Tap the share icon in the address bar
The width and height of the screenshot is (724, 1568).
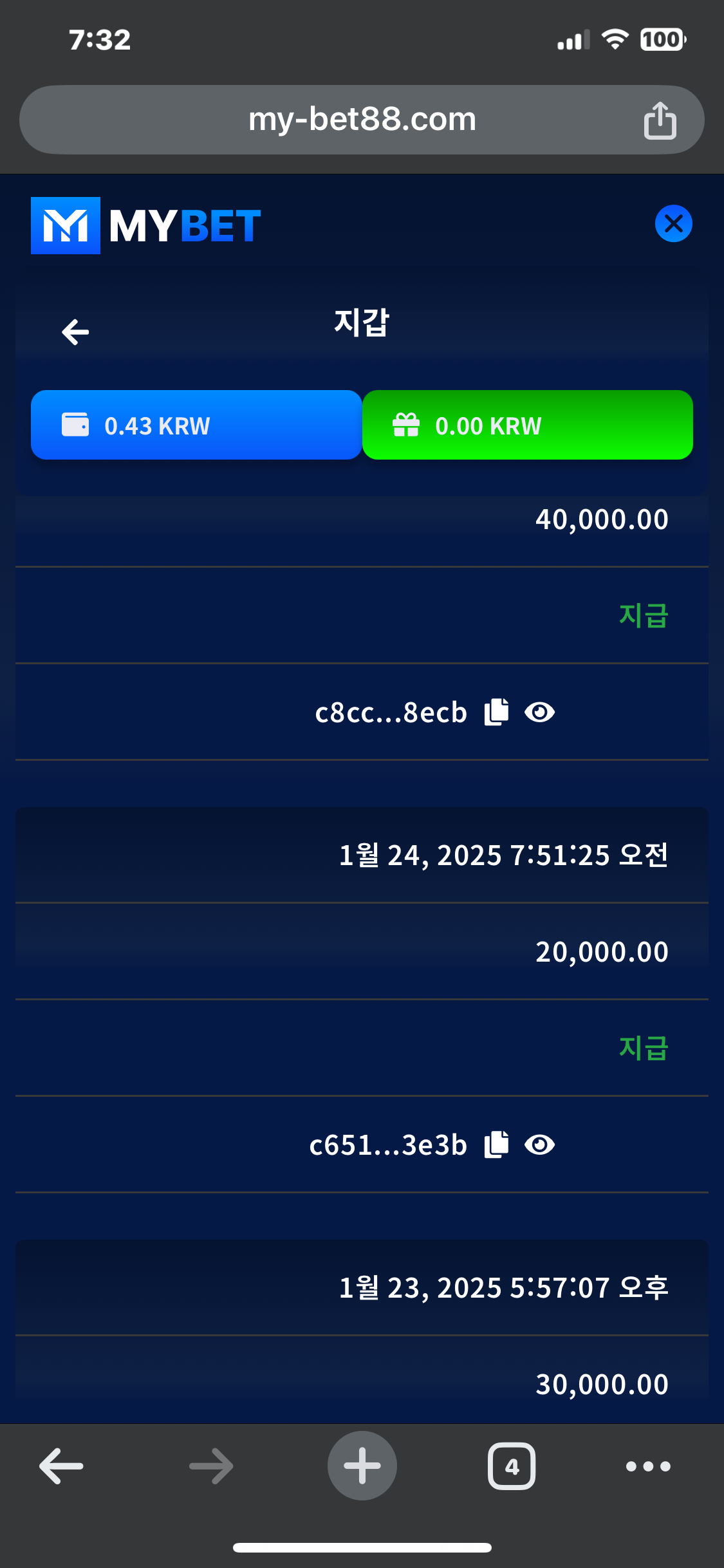[660, 120]
